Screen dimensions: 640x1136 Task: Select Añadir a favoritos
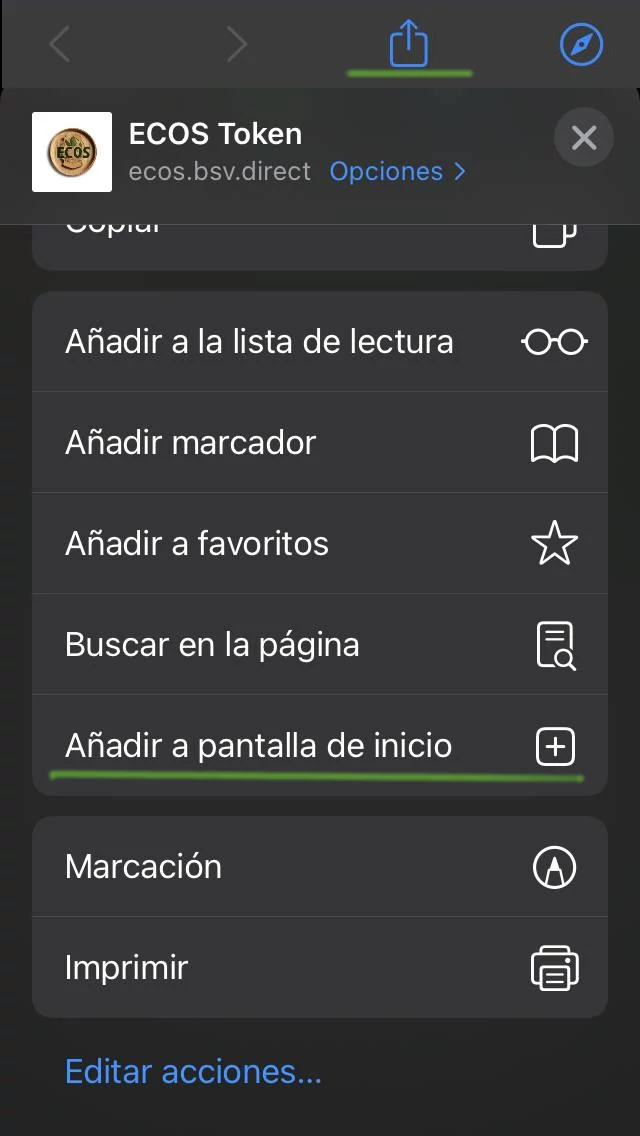coord(320,544)
